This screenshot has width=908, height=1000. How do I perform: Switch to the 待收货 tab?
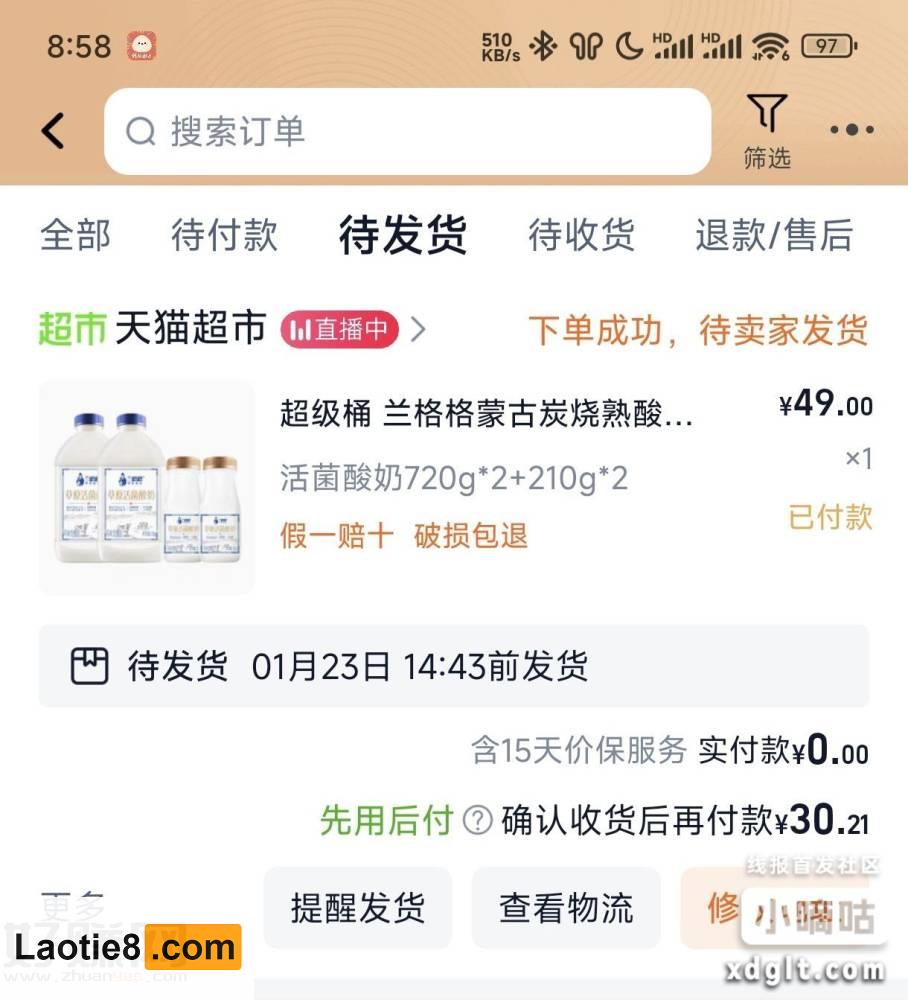point(581,236)
